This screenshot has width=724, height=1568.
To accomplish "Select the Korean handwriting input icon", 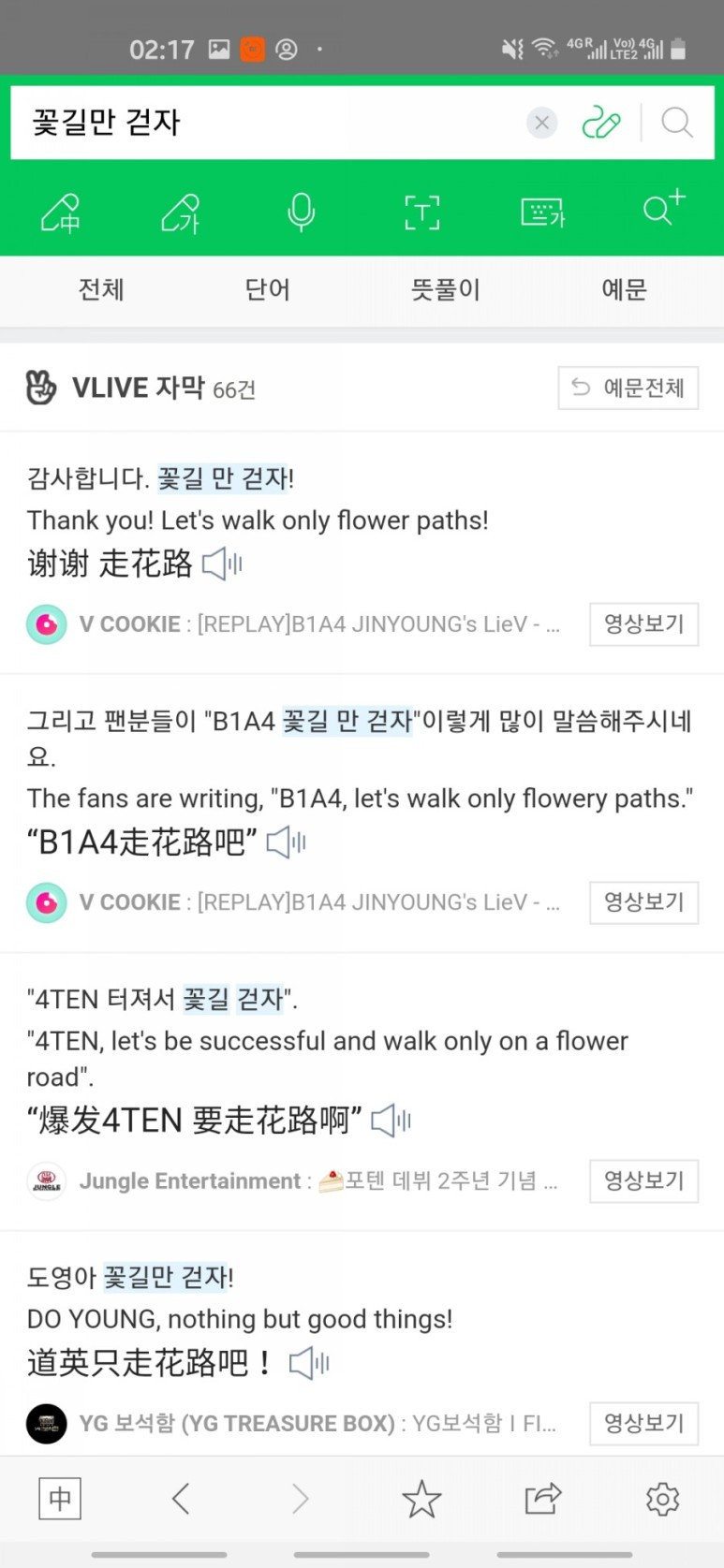I will point(180,212).
